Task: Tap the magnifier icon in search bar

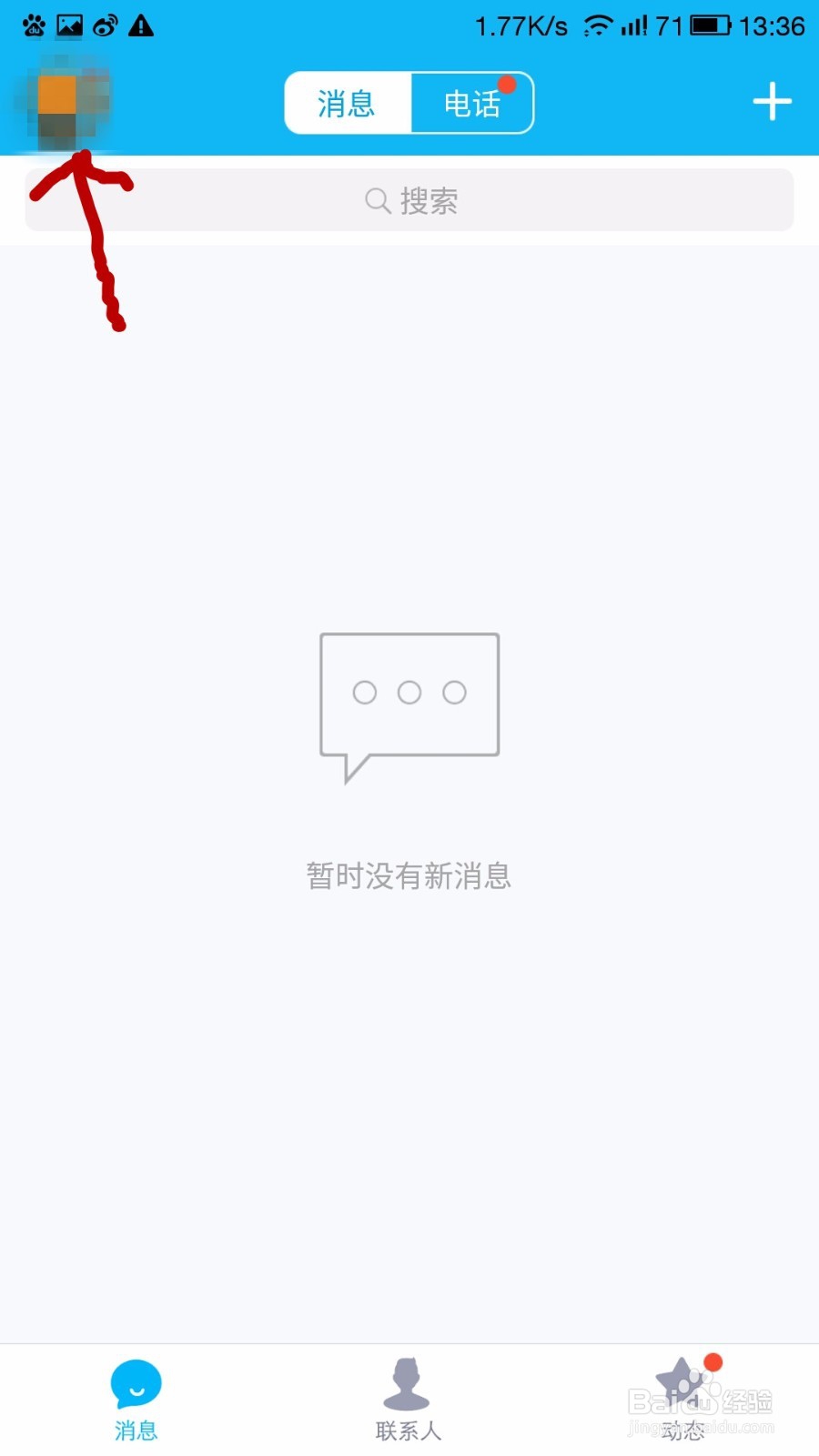Action: click(x=377, y=200)
